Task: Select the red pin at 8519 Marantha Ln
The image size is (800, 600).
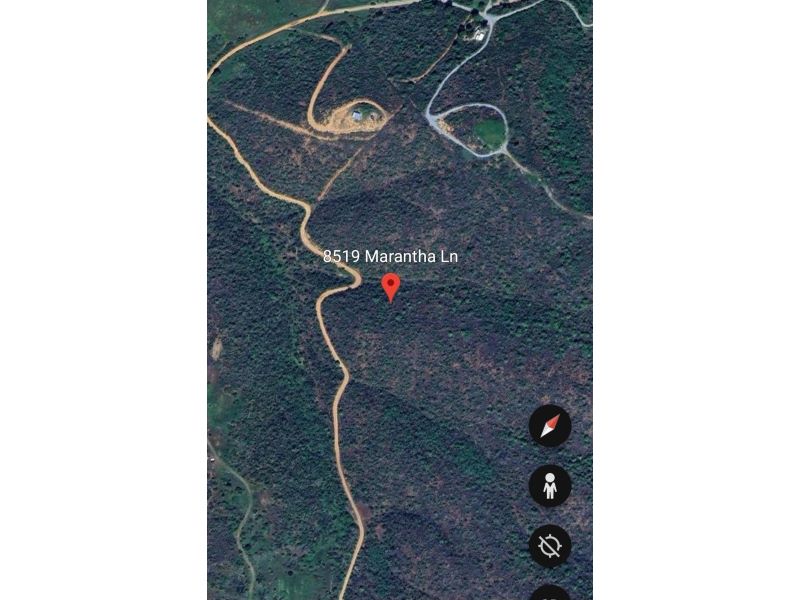Action: point(391,286)
